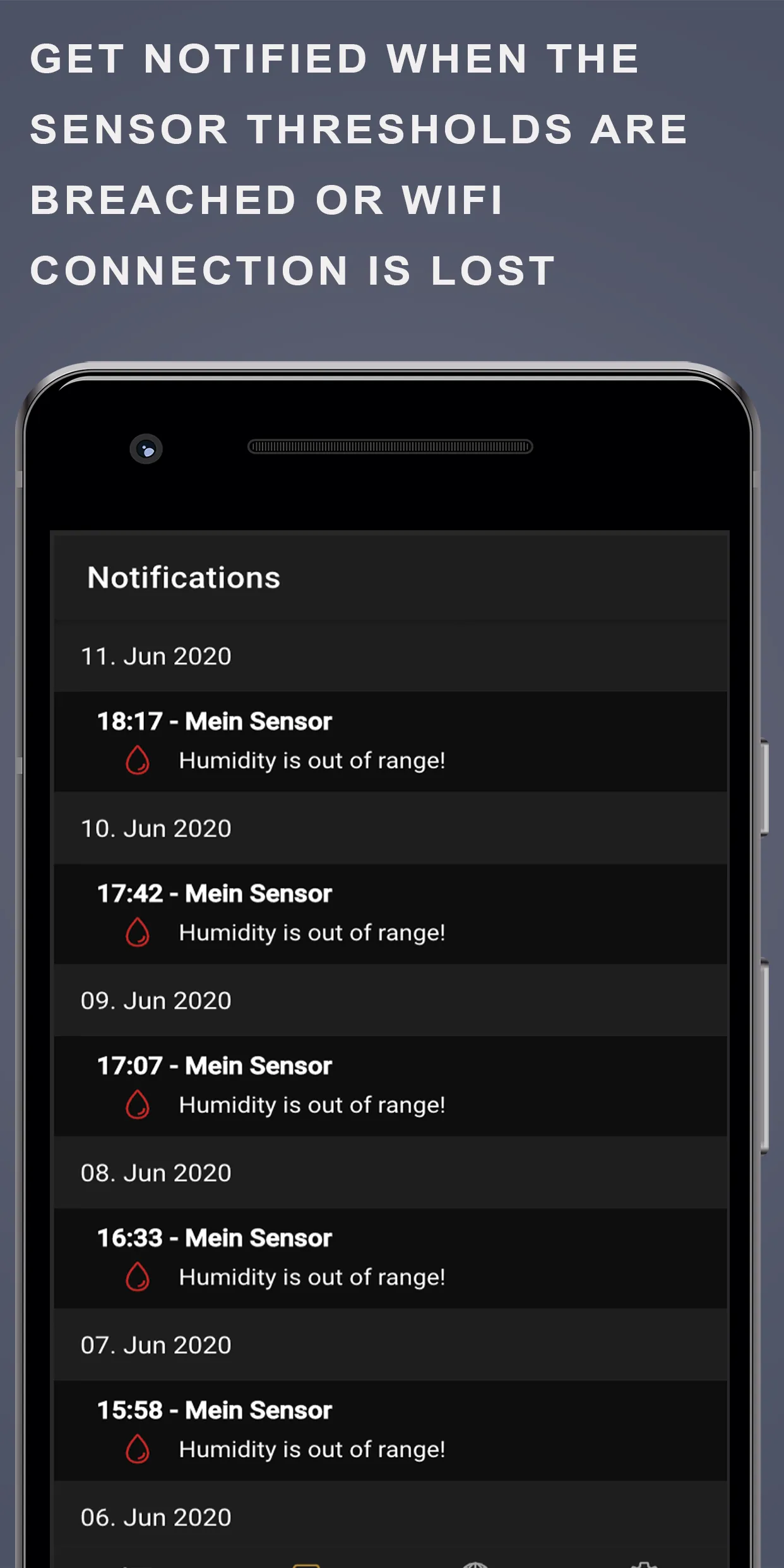The image size is (784, 1568).
Task: Tap the humidity drop icon on 18:17 alert
Action: tap(138, 761)
